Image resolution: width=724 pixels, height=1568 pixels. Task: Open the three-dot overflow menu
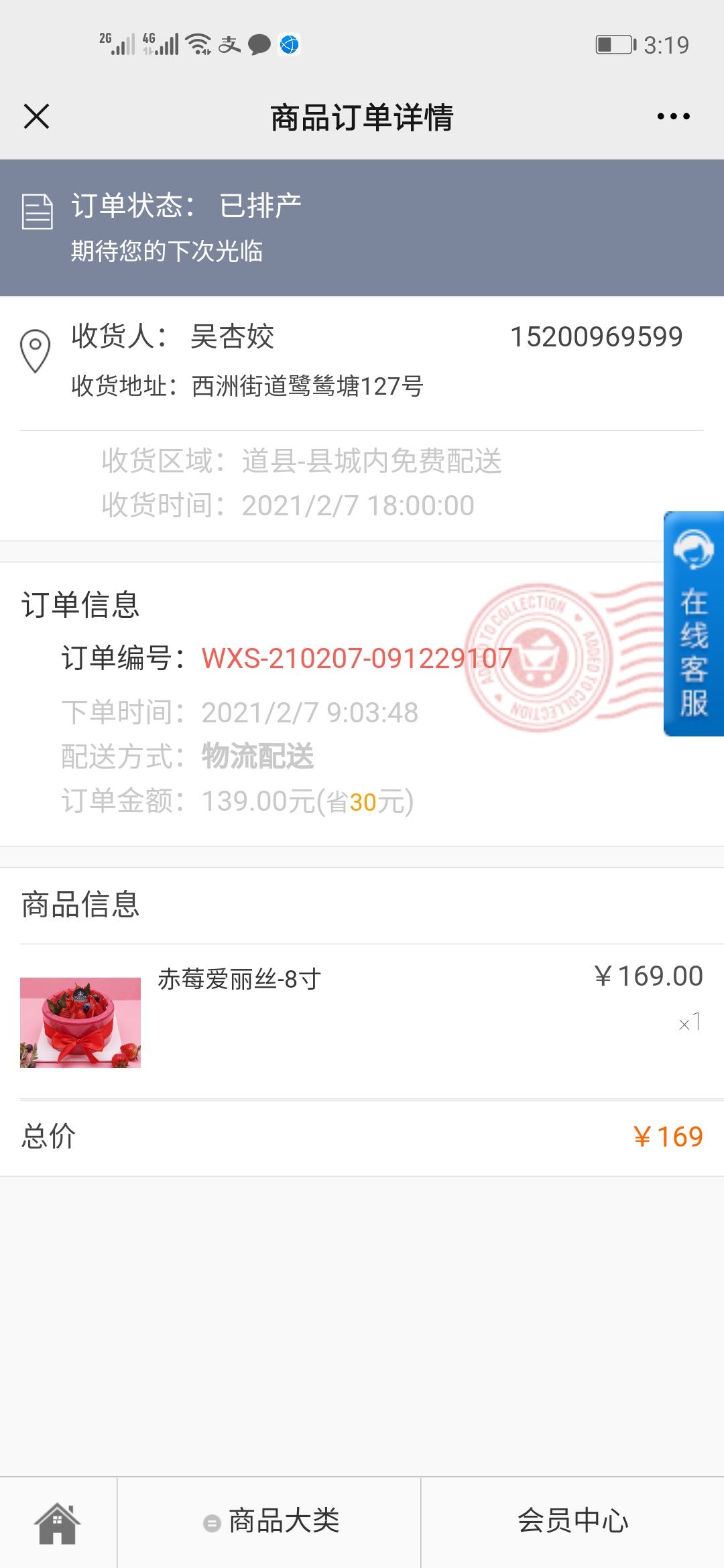[x=673, y=117]
